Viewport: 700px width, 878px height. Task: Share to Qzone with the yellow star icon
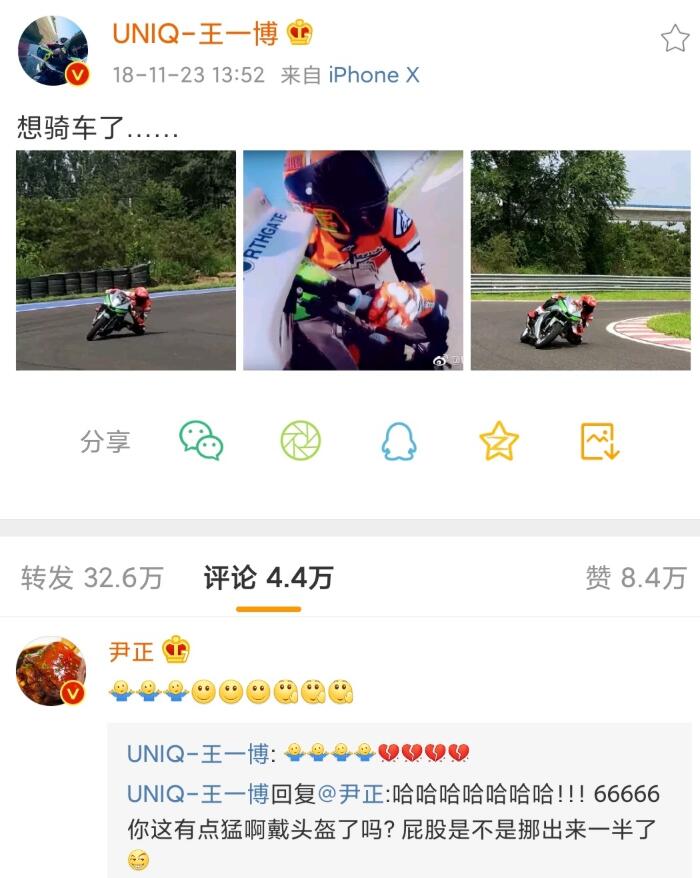tap(499, 441)
